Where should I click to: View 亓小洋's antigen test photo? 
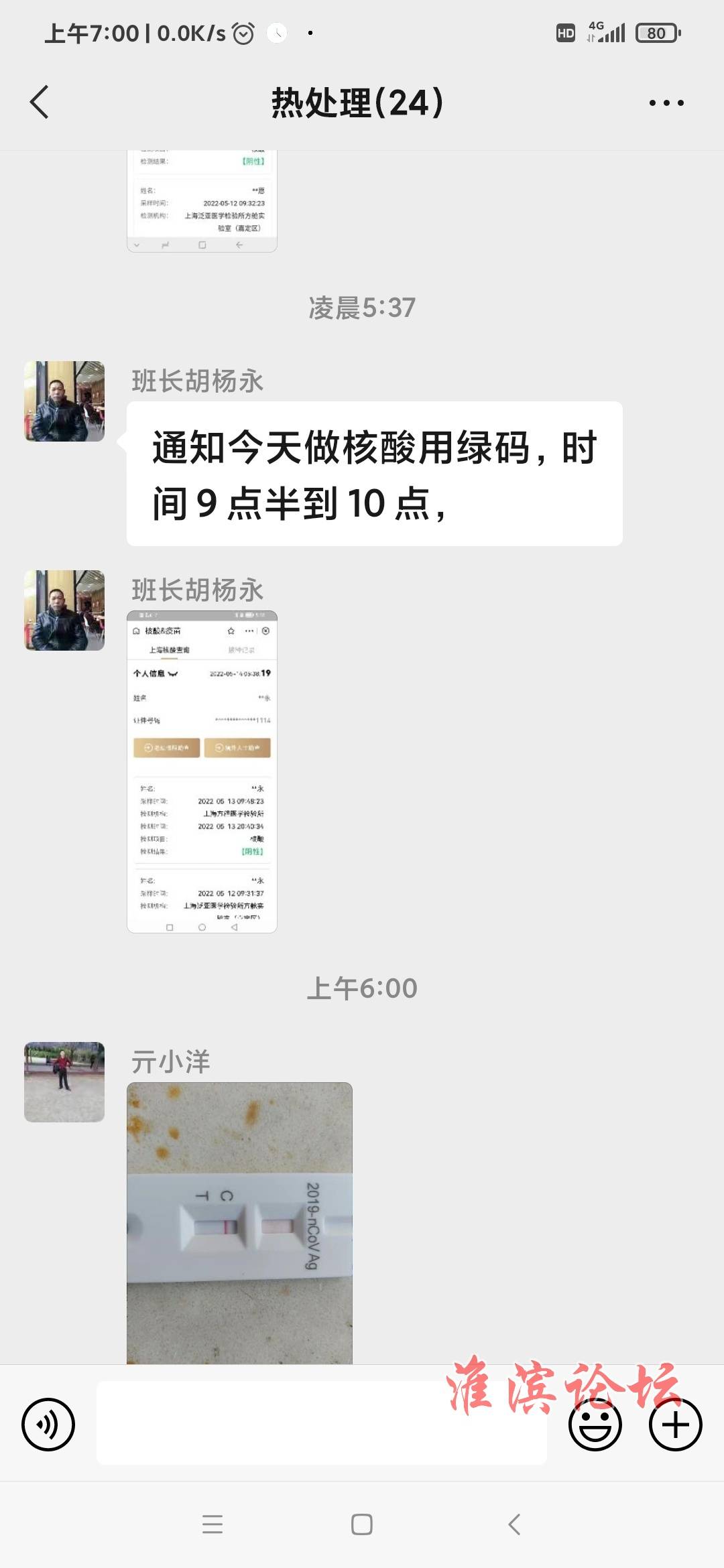pyautogui.click(x=239, y=1222)
